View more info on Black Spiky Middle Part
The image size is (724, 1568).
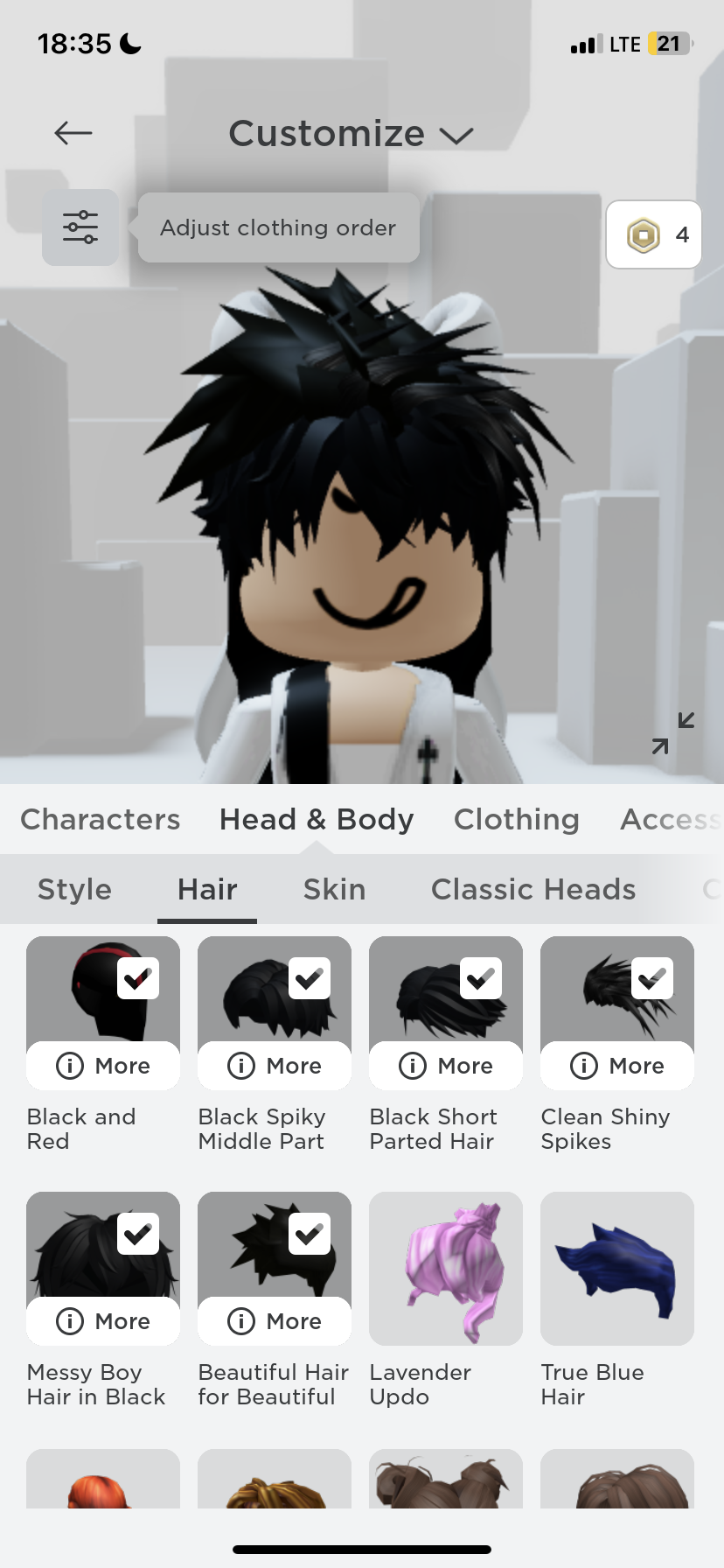pyautogui.click(x=275, y=1066)
